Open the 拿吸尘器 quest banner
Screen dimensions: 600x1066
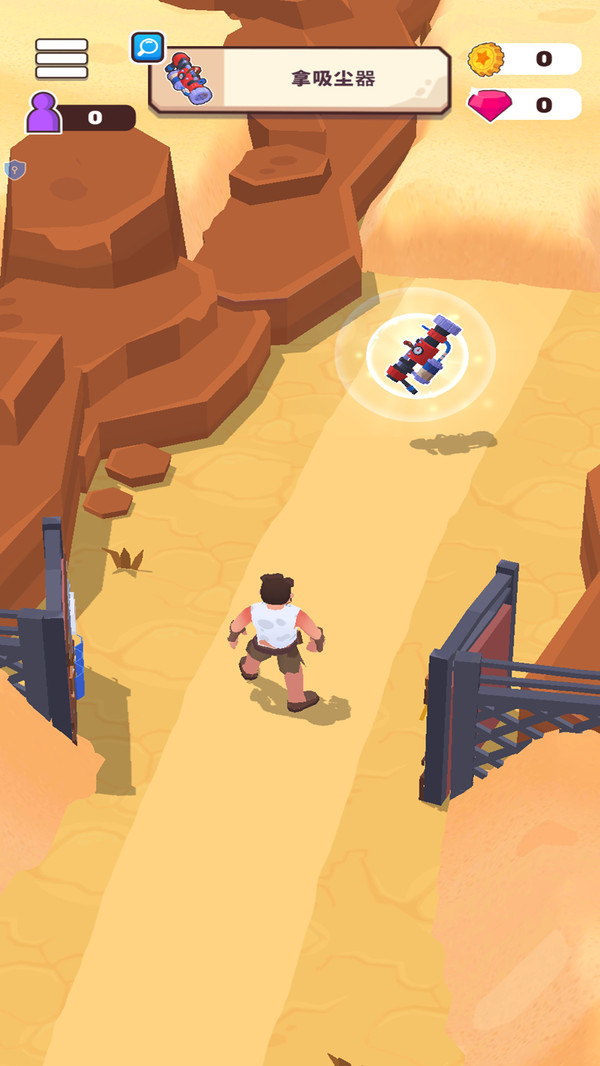[x=300, y=79]
